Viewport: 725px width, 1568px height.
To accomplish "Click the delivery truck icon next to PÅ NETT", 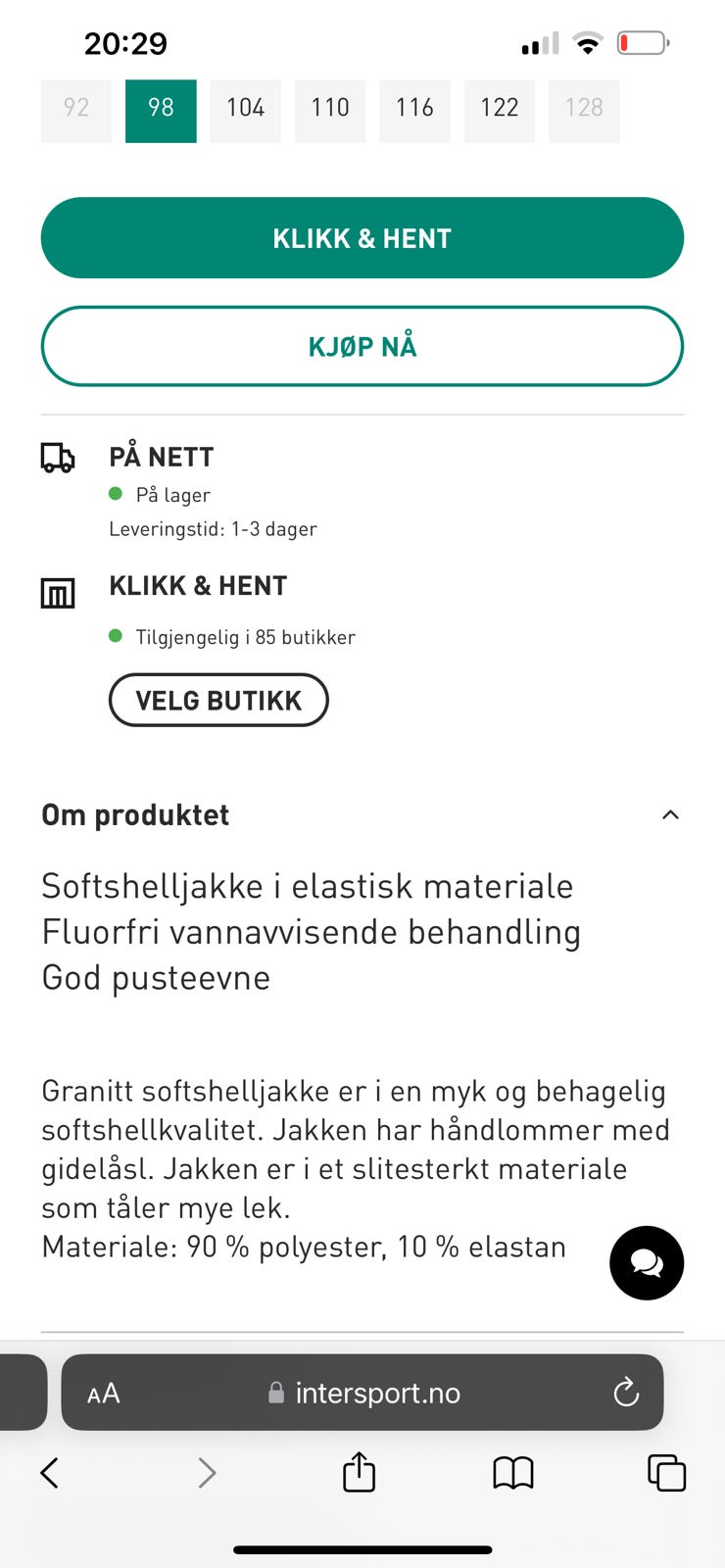I will coord(57,456).
